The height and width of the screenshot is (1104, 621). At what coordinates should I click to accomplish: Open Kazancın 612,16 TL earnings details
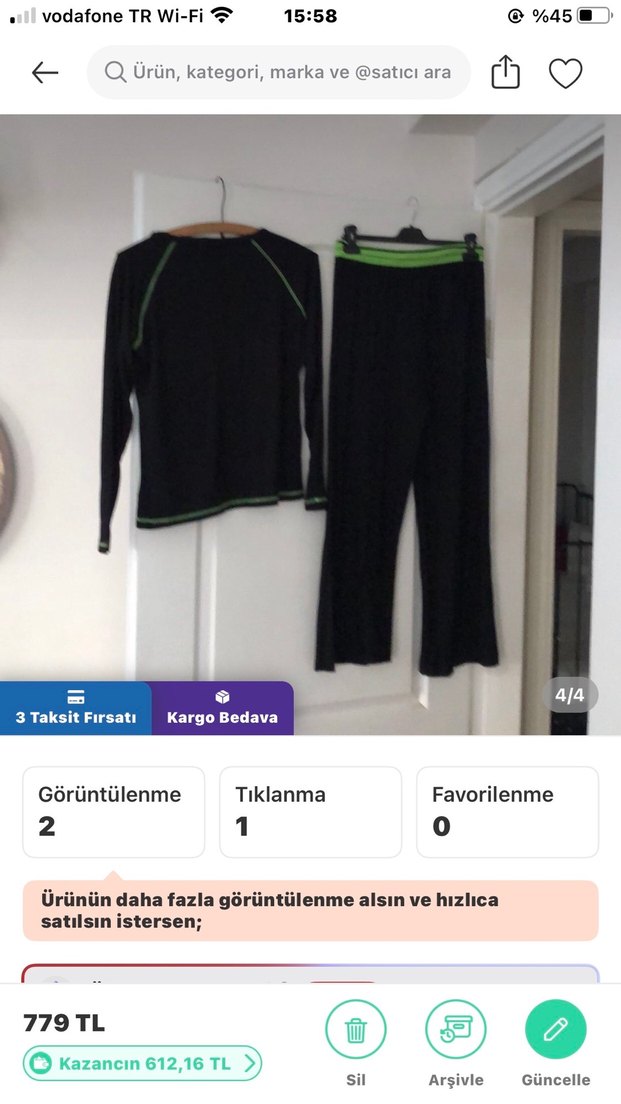(143, 1063)
